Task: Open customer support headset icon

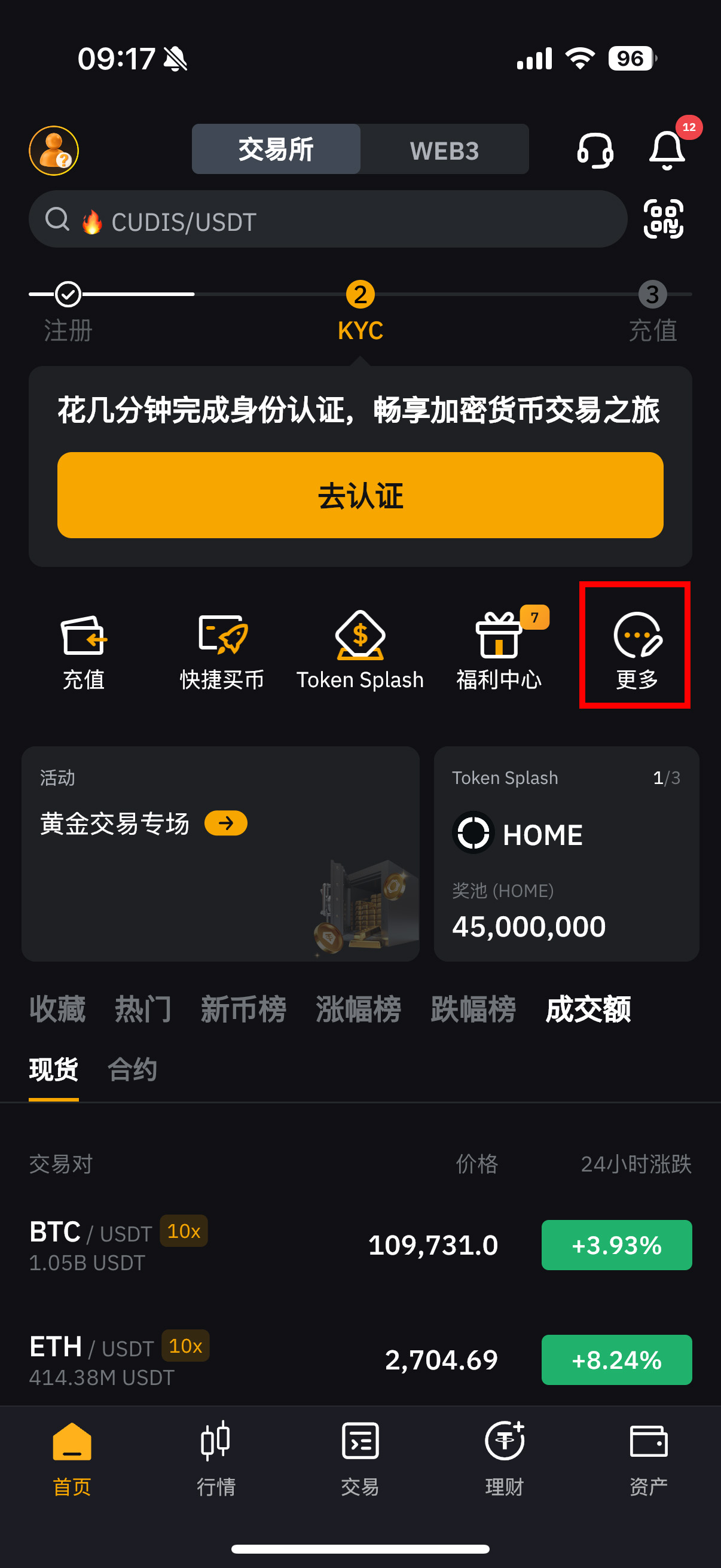Action: (594, 150)
